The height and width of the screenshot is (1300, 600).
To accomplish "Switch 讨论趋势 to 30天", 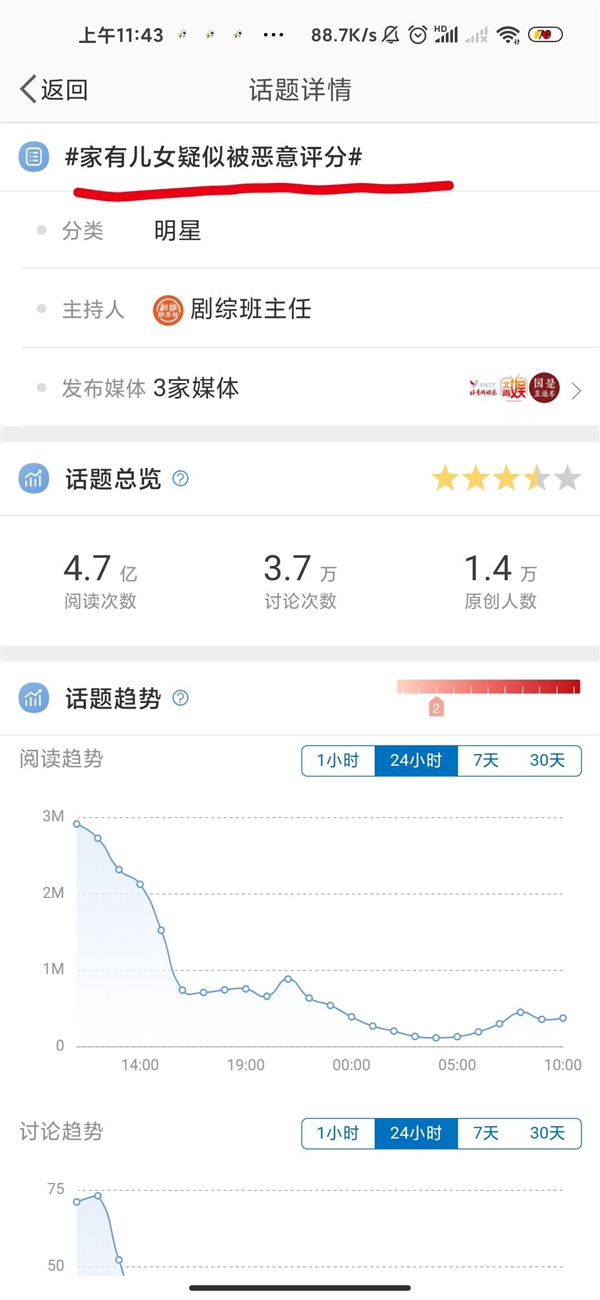I will [x=547, y=1133].
